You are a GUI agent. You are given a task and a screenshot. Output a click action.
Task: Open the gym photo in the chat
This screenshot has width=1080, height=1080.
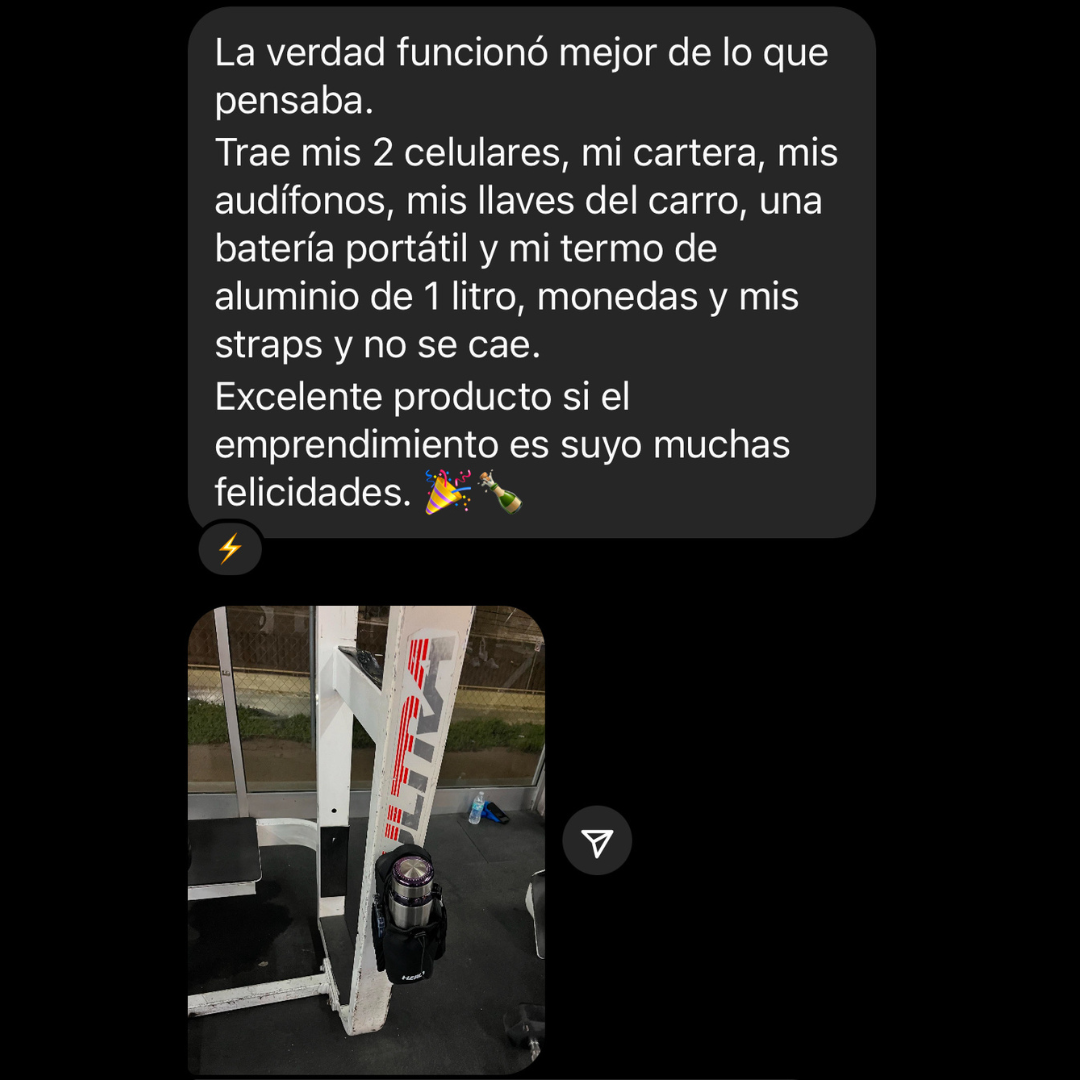(x=366, y=838)
